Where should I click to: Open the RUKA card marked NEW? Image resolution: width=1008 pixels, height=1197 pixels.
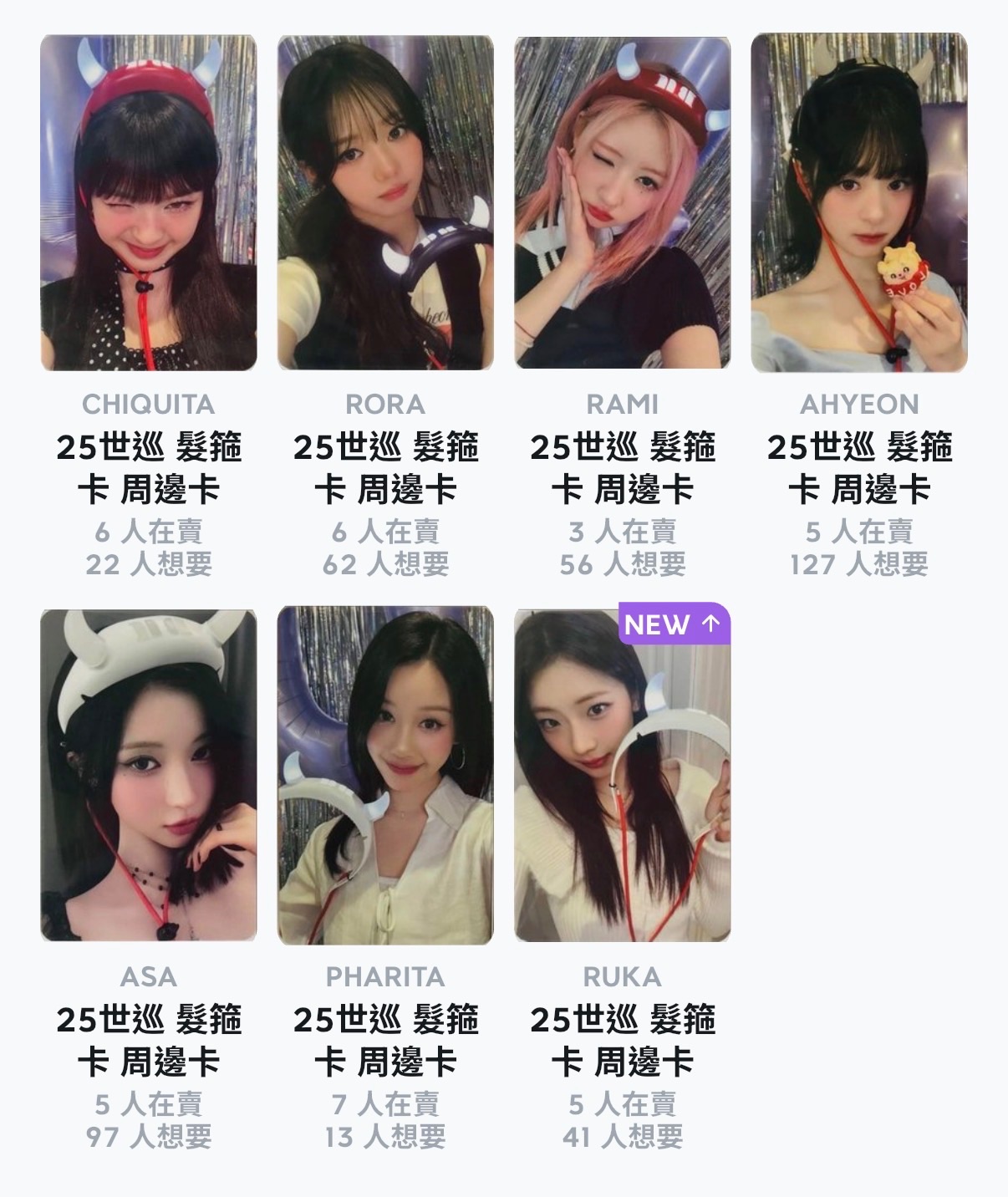tap(622, 776)
